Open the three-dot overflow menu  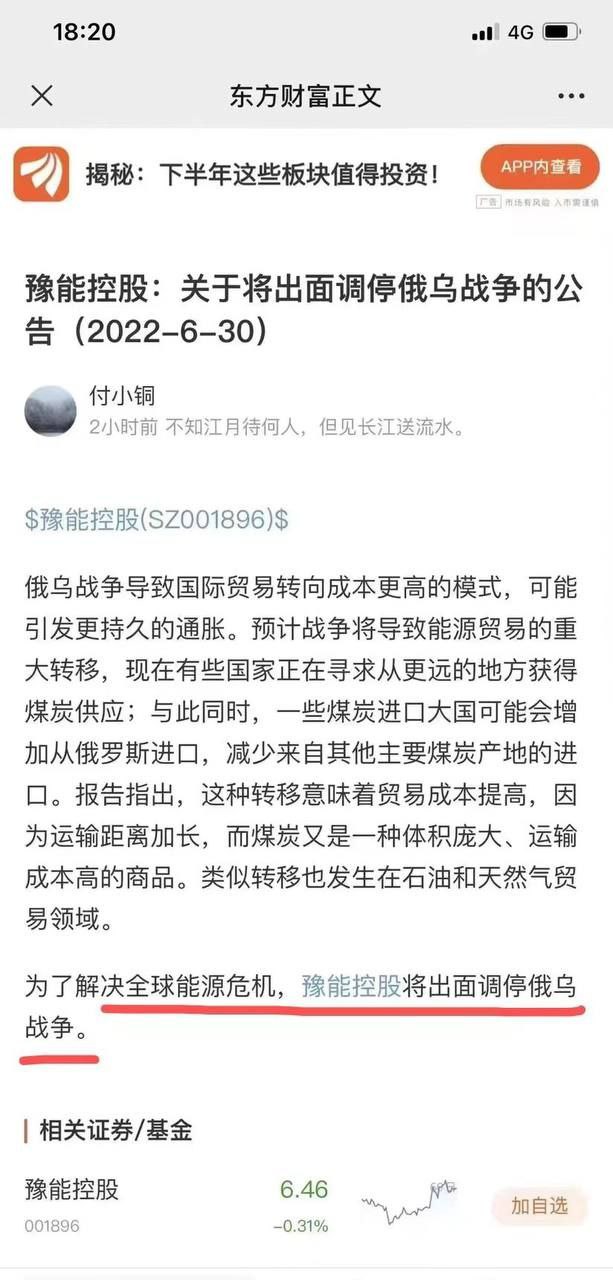pos(571,97)
